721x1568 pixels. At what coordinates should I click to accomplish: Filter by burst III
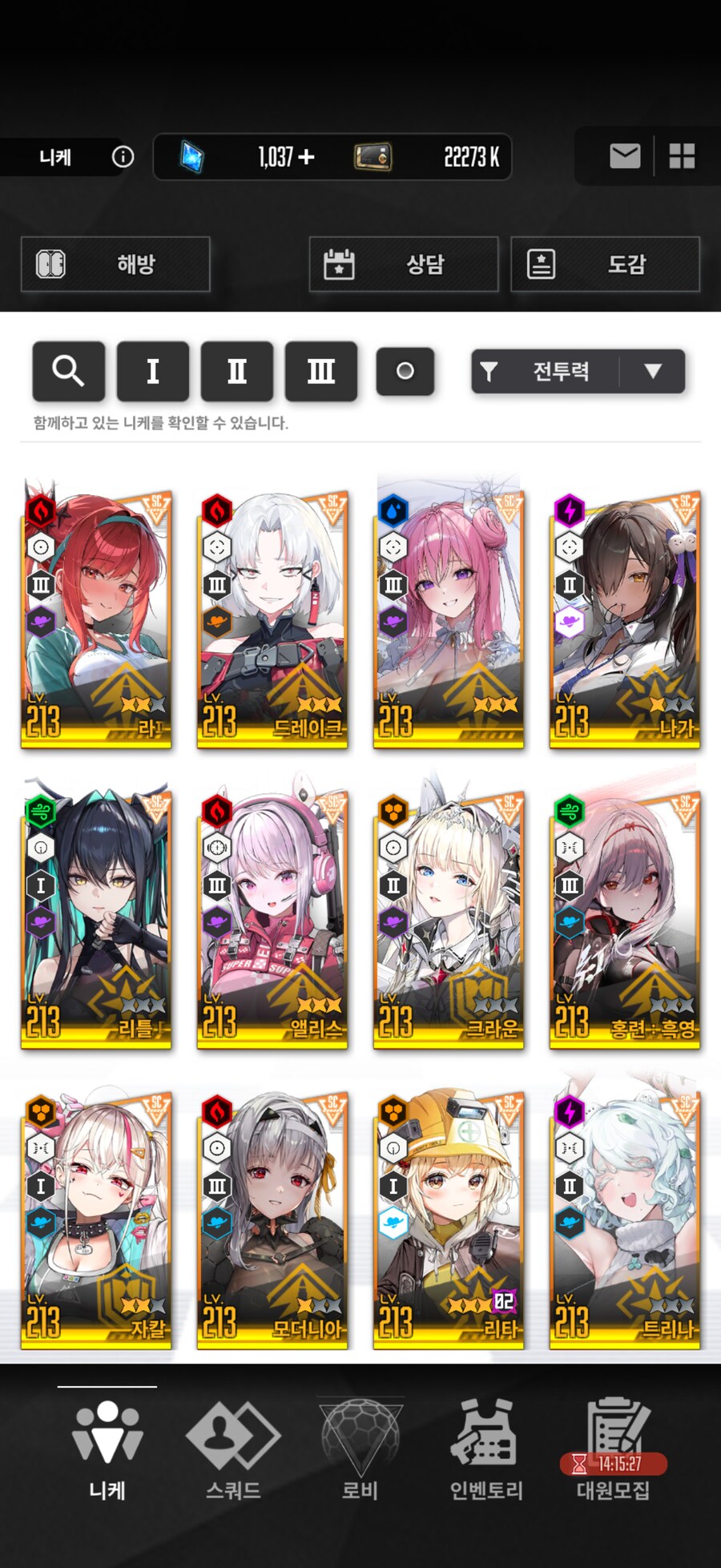(321, 371)
